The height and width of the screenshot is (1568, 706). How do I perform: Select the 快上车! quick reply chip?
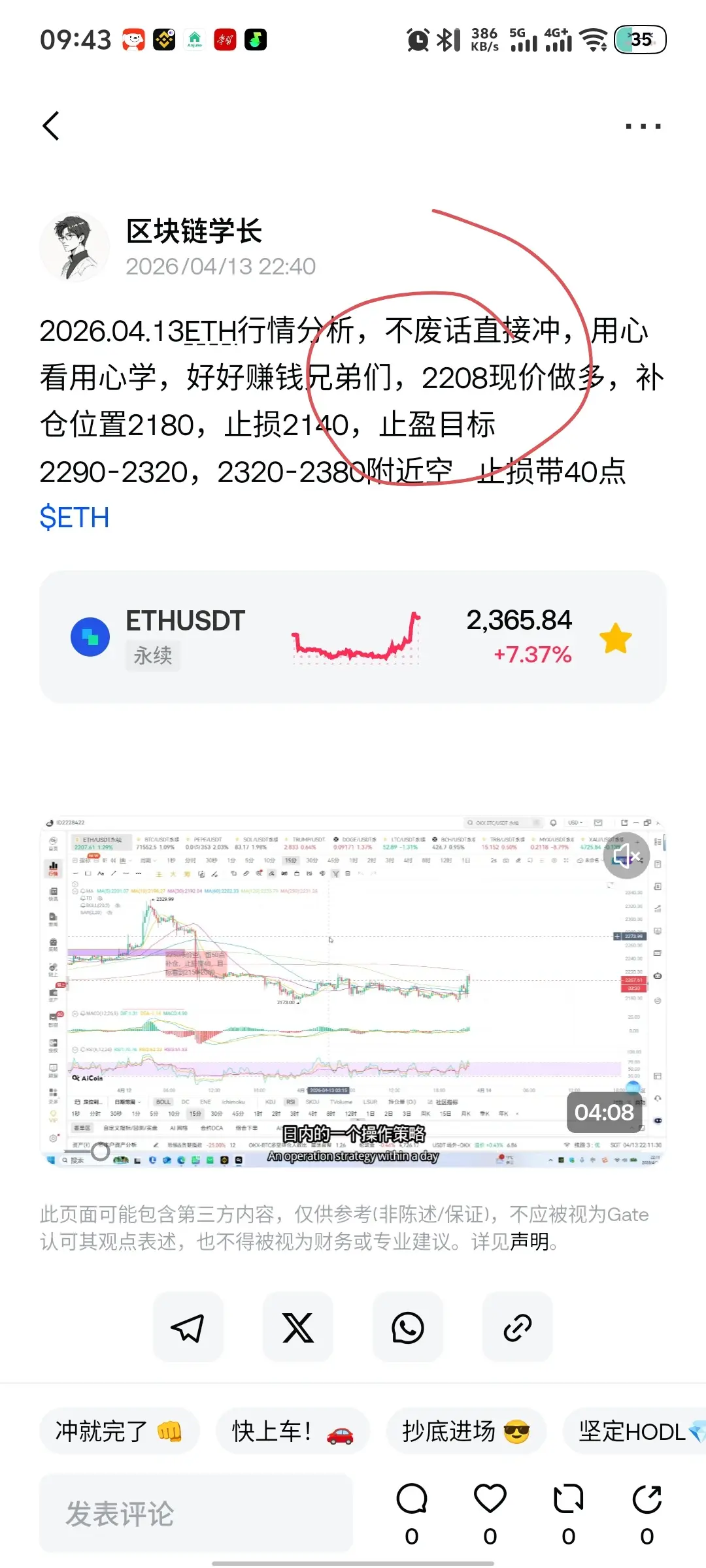click(x=292, y=1431)
